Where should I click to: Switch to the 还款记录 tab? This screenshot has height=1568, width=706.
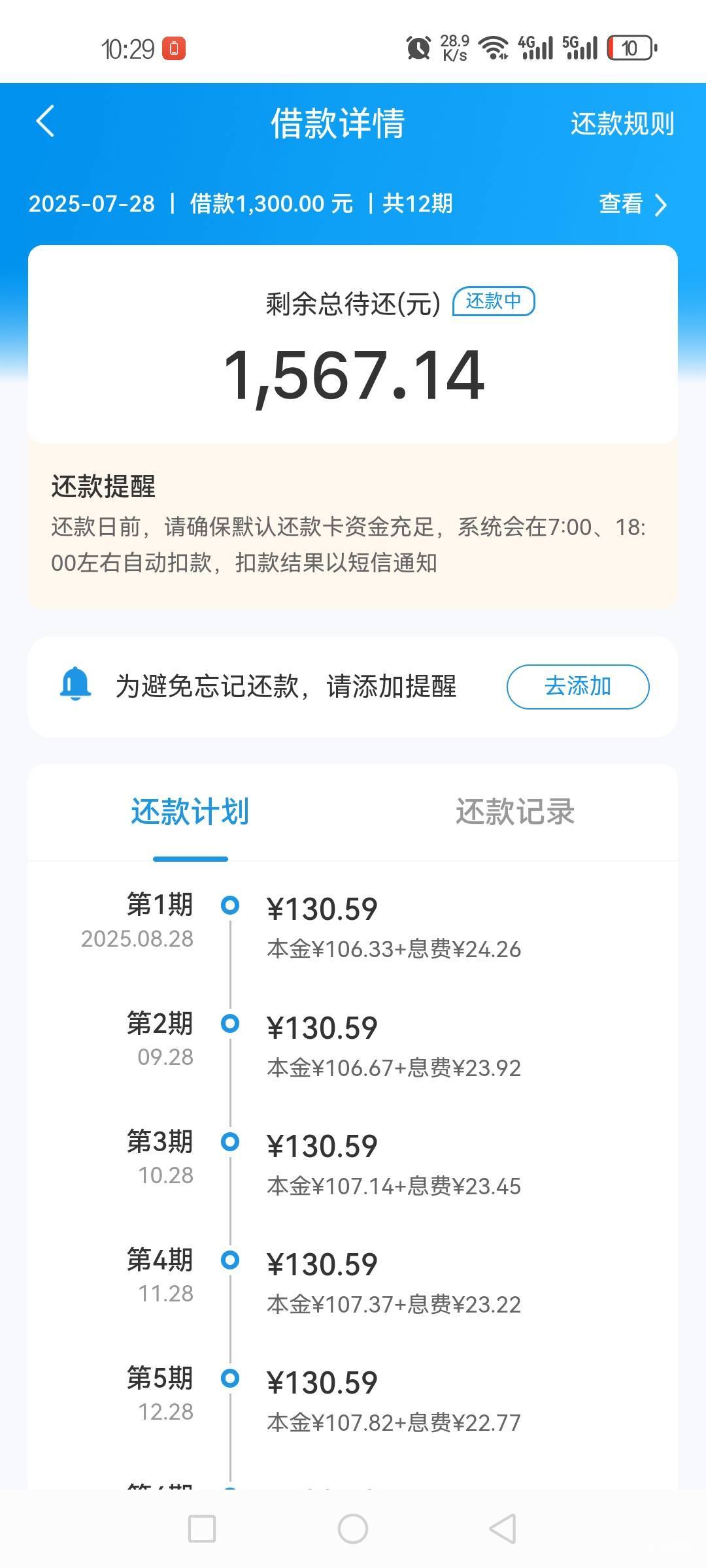(x=515, y=812)
